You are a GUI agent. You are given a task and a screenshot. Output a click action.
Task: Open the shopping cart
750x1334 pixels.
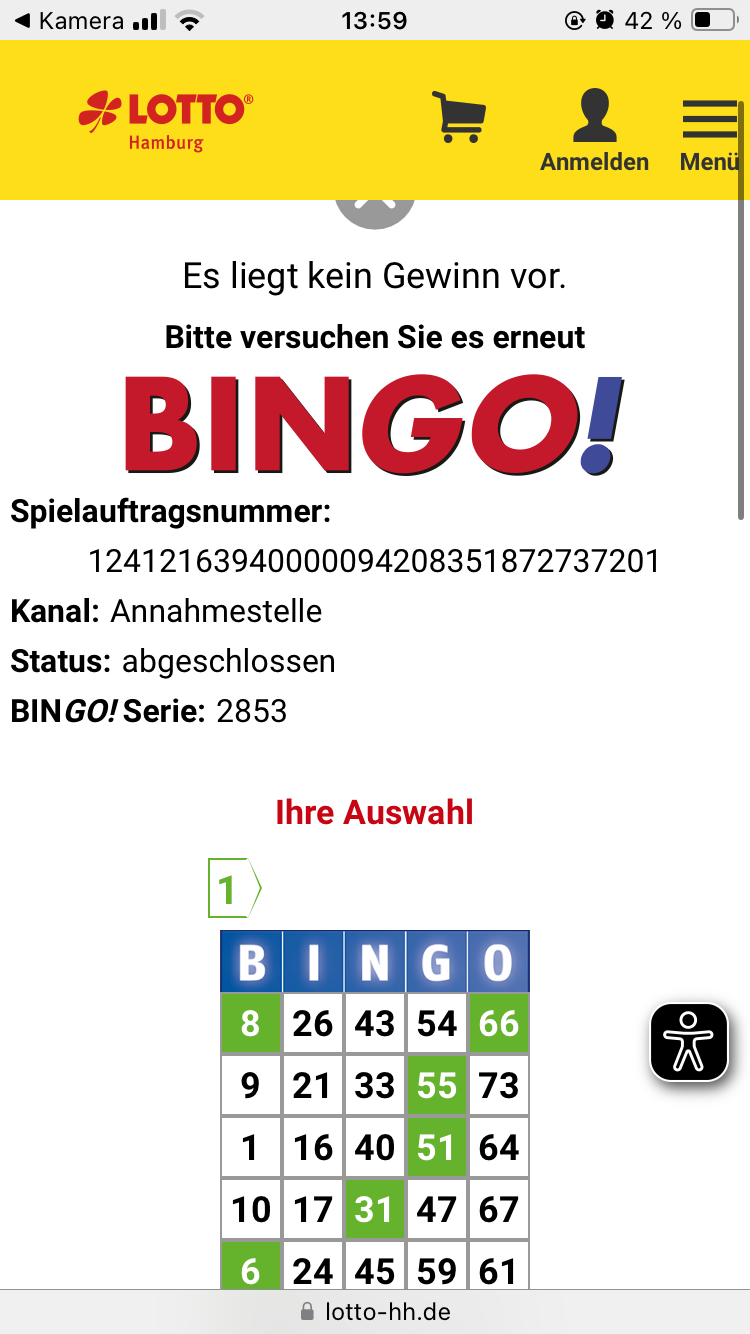click(x=459, y=117)
